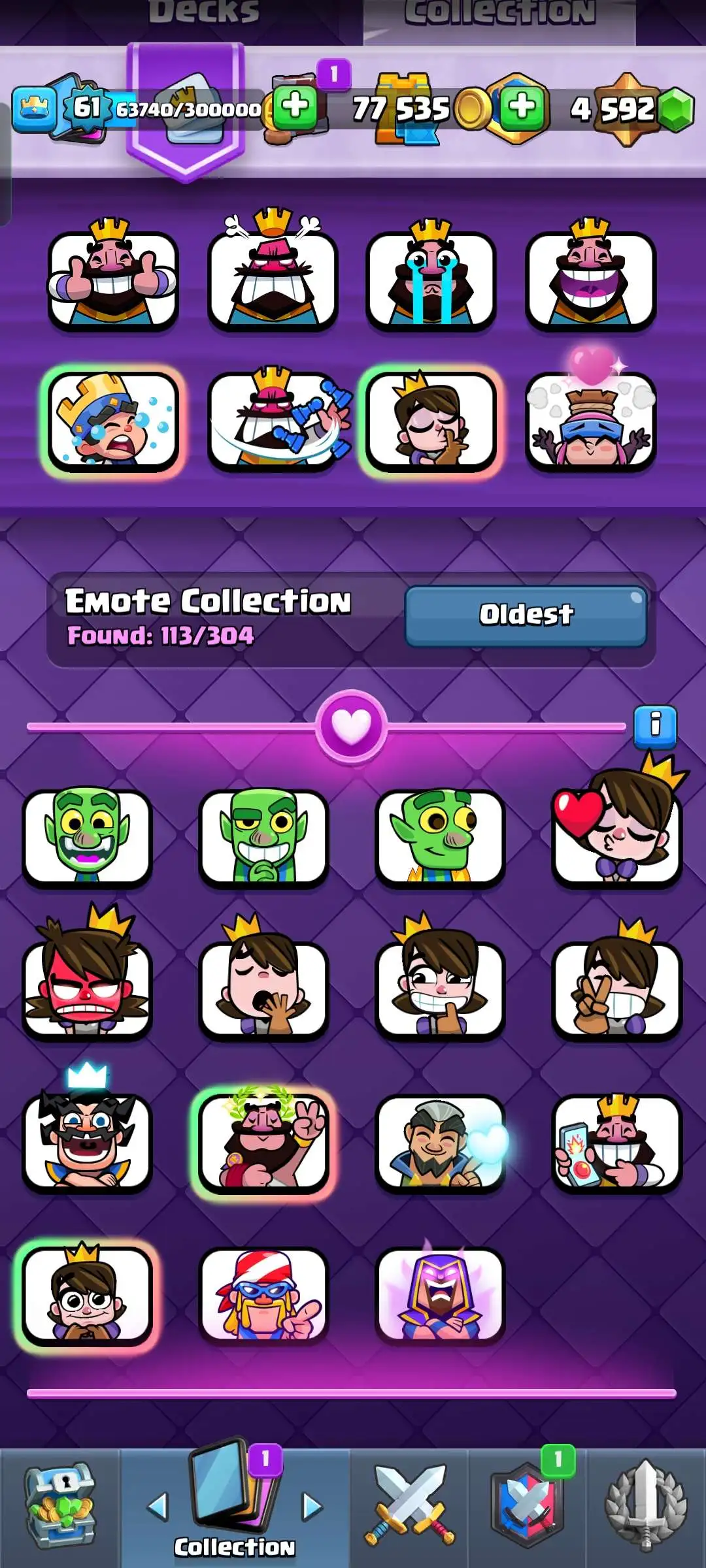This screenshot has width=706, height=1568.
Task: Select the thumbs-up King emote in deck
Action: [x=112, y=279]
